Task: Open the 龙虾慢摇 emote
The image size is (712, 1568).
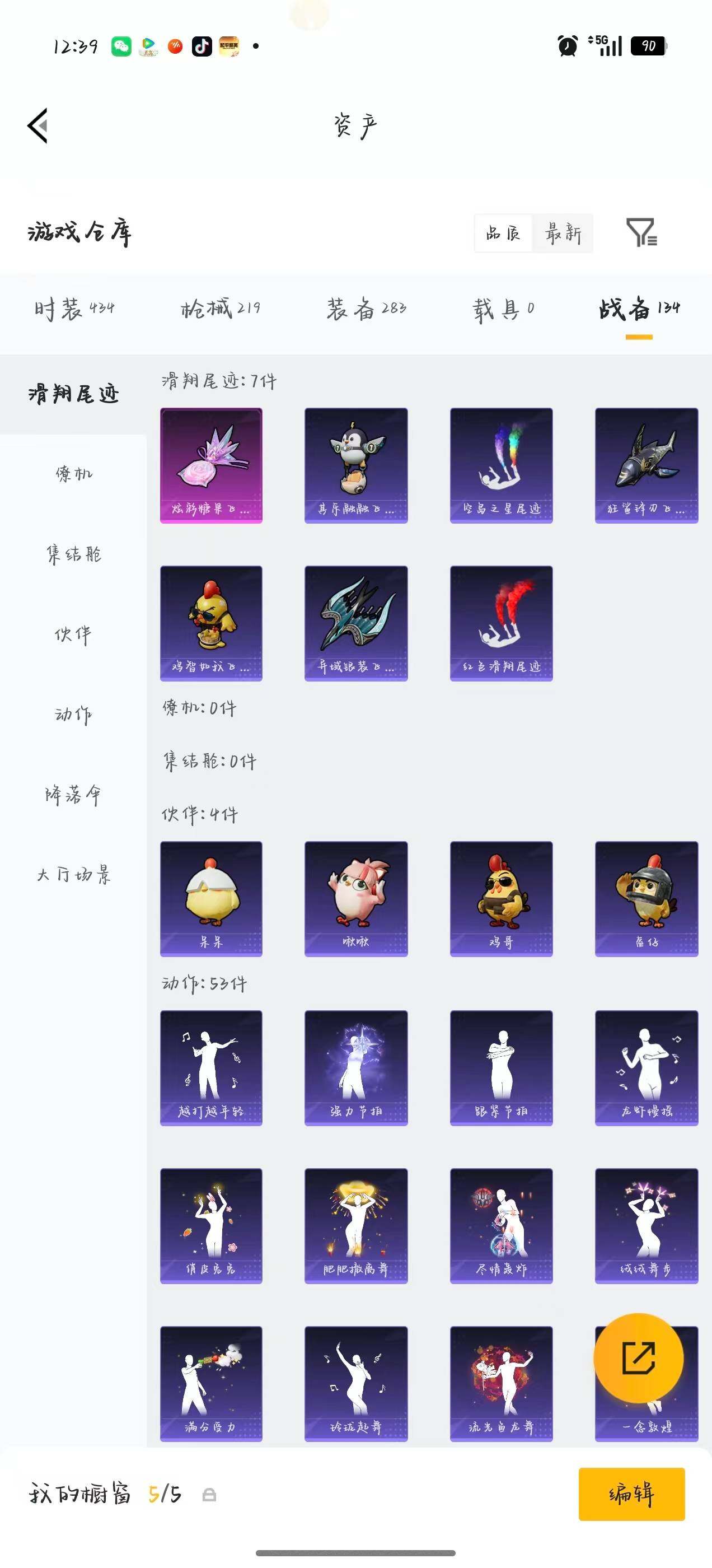Action: click(x=647, y=1068)
